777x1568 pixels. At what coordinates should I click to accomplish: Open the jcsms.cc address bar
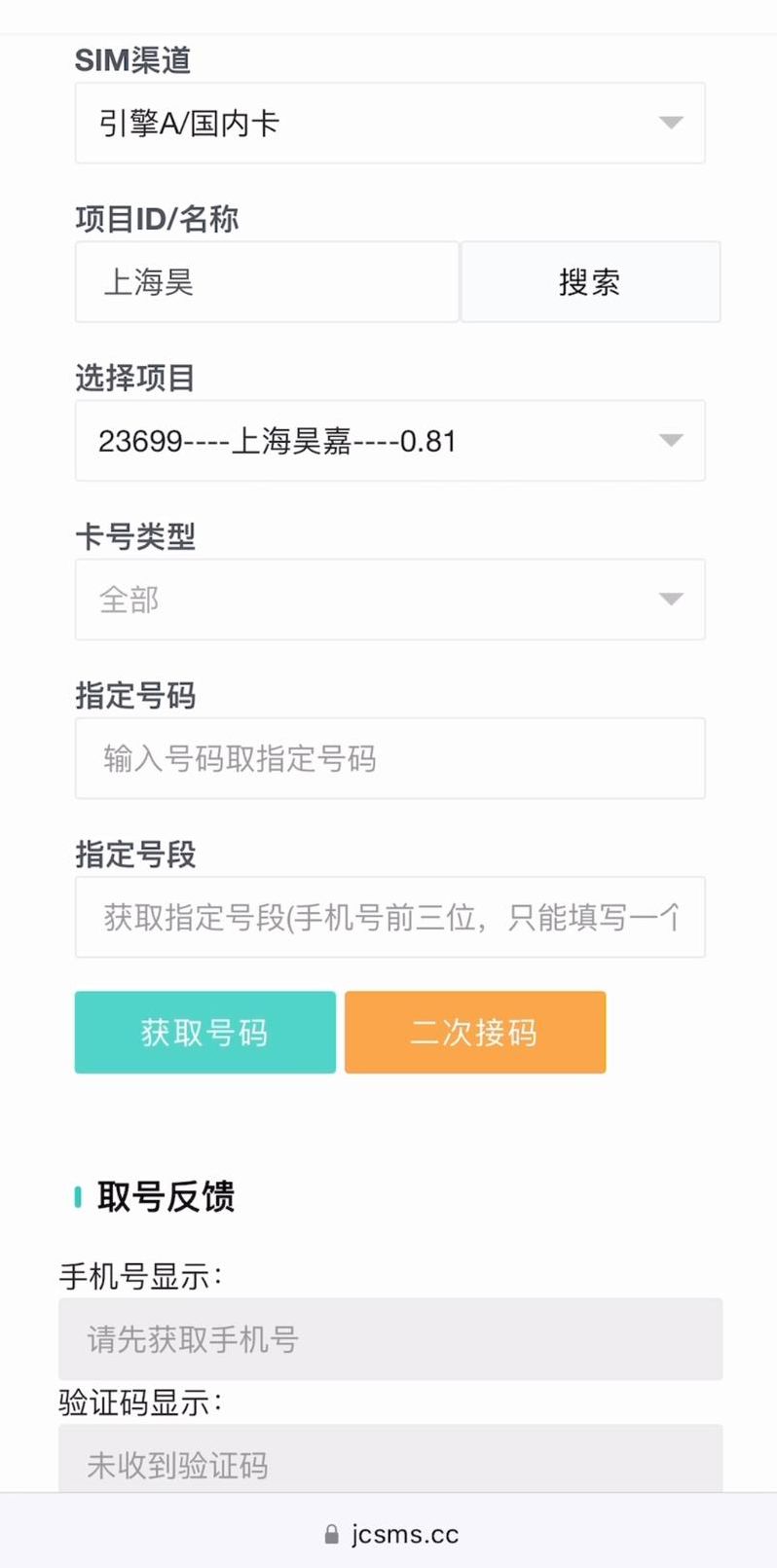coord(391,1535)
